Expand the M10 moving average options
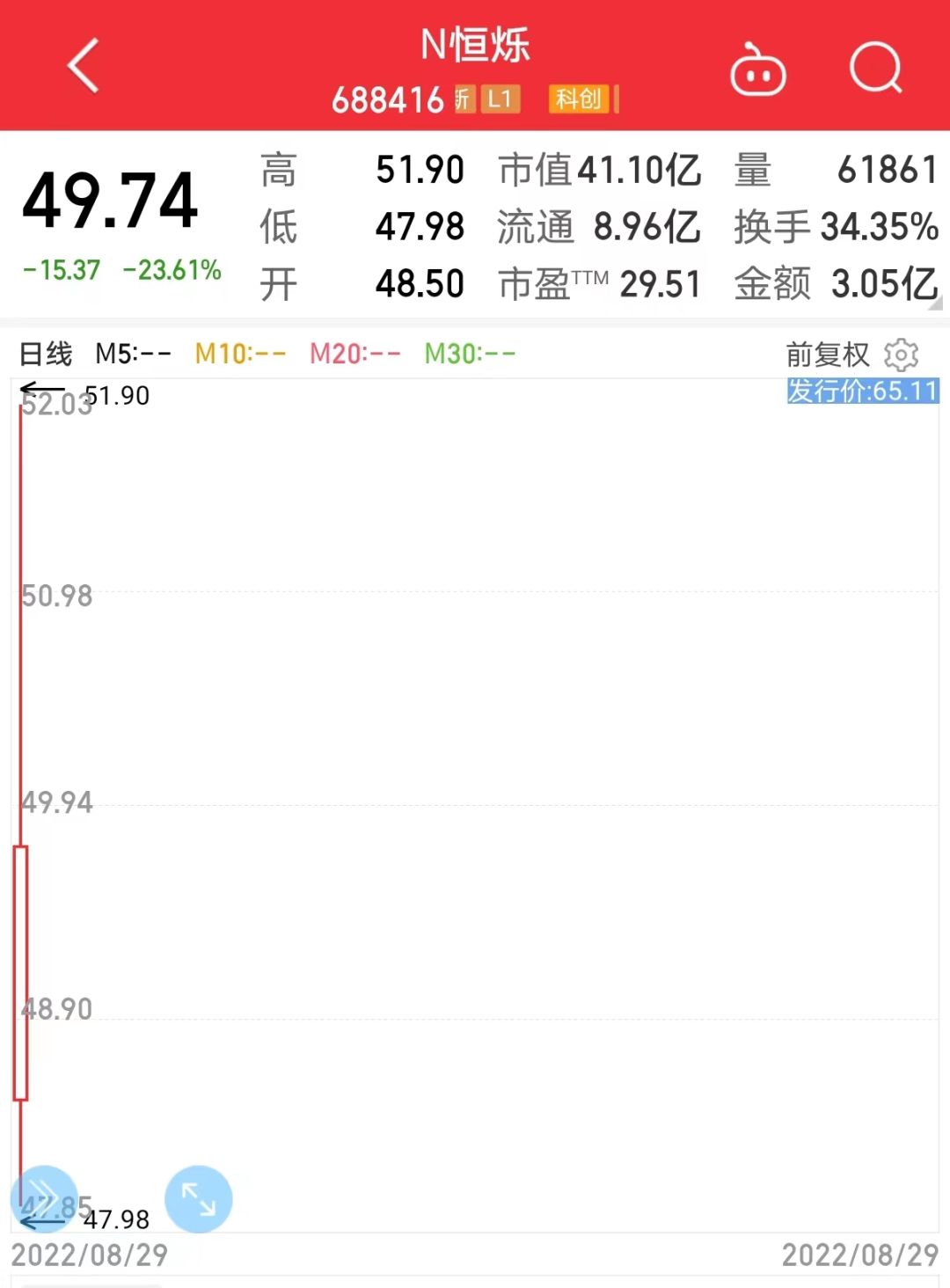 coord(239,353)
